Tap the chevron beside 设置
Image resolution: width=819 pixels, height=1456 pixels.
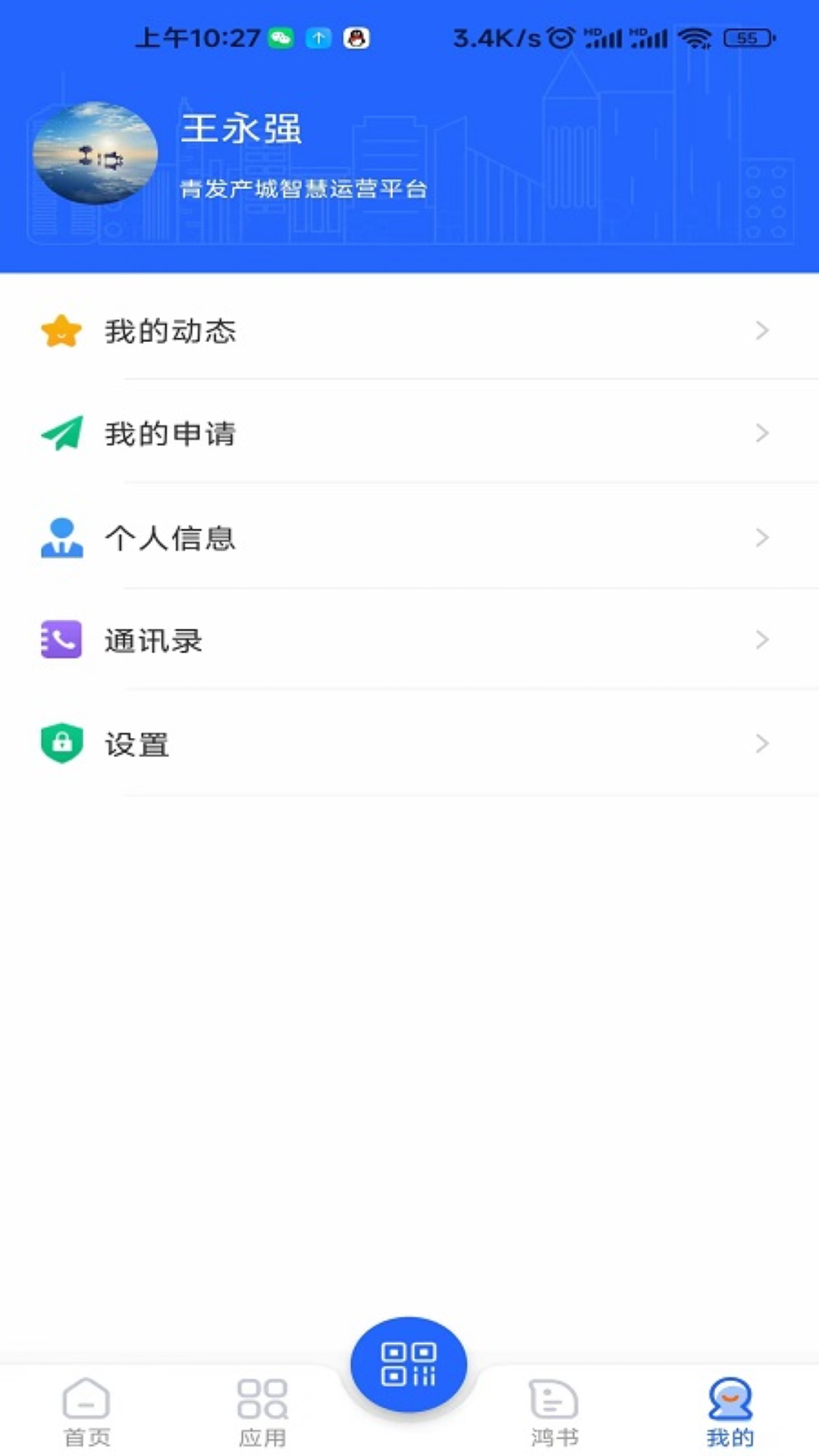[x=762, y=744]
